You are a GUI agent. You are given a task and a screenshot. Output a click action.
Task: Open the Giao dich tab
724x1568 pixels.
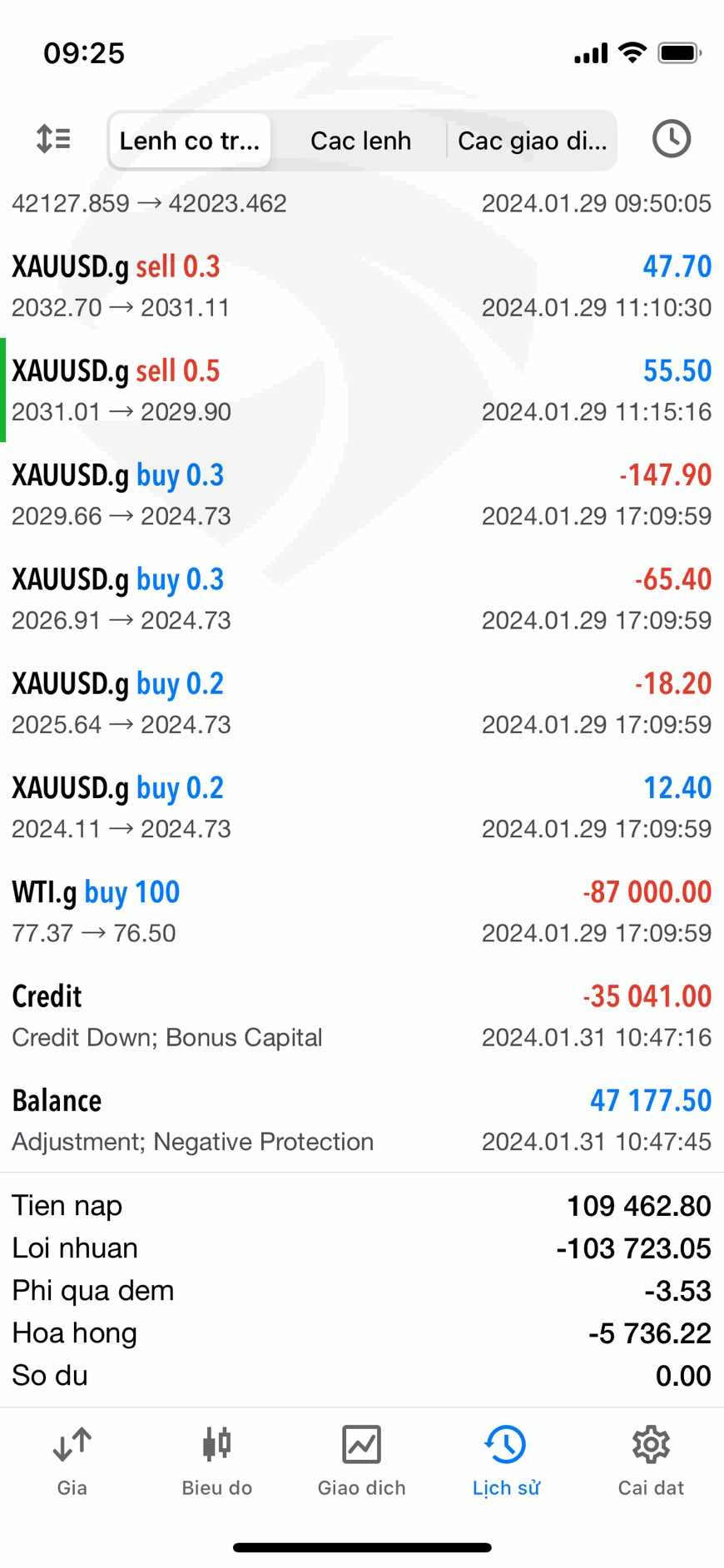click(x=362, y=1461)
